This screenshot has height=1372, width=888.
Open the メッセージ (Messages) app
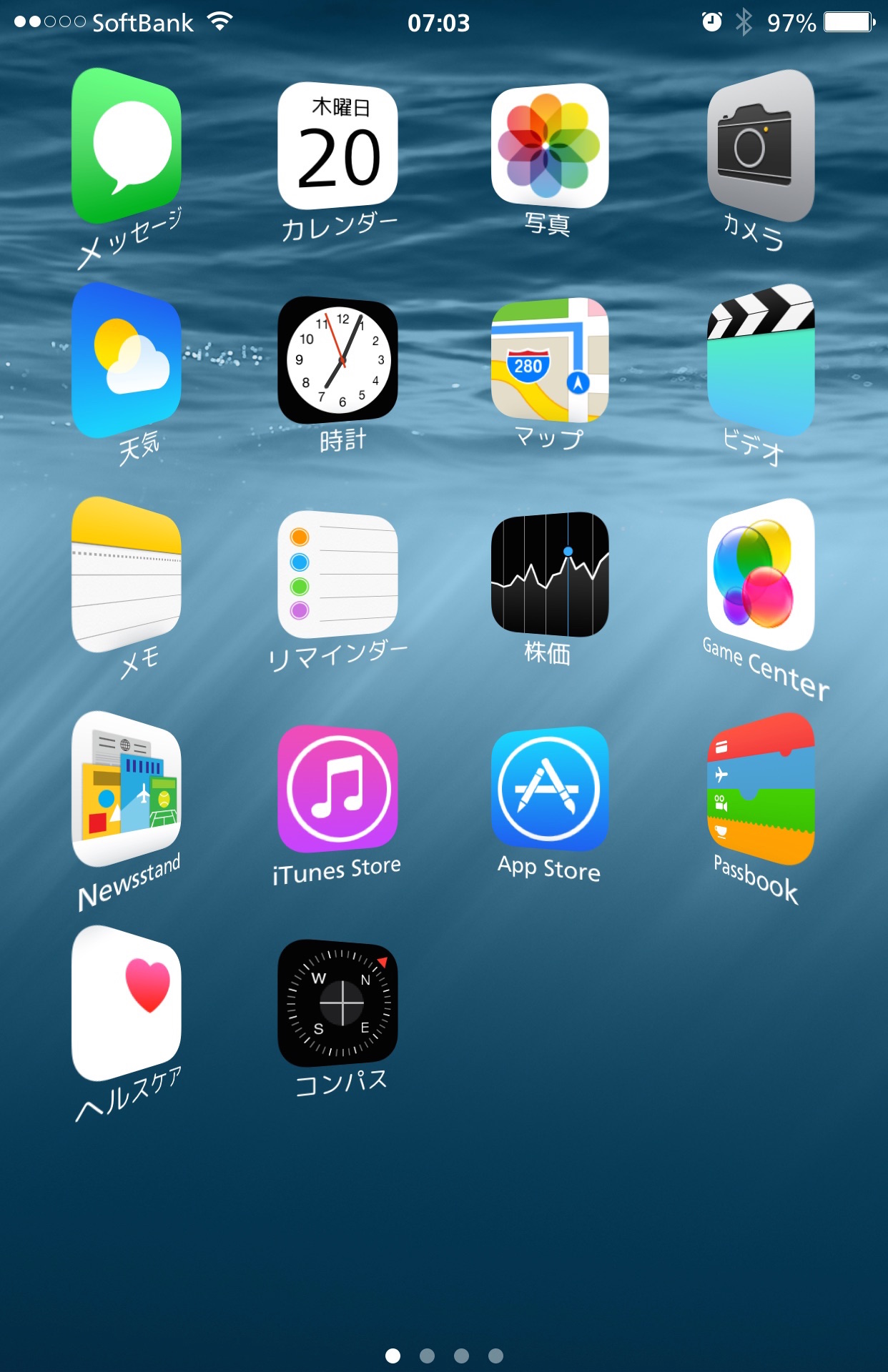pos(127,146)
